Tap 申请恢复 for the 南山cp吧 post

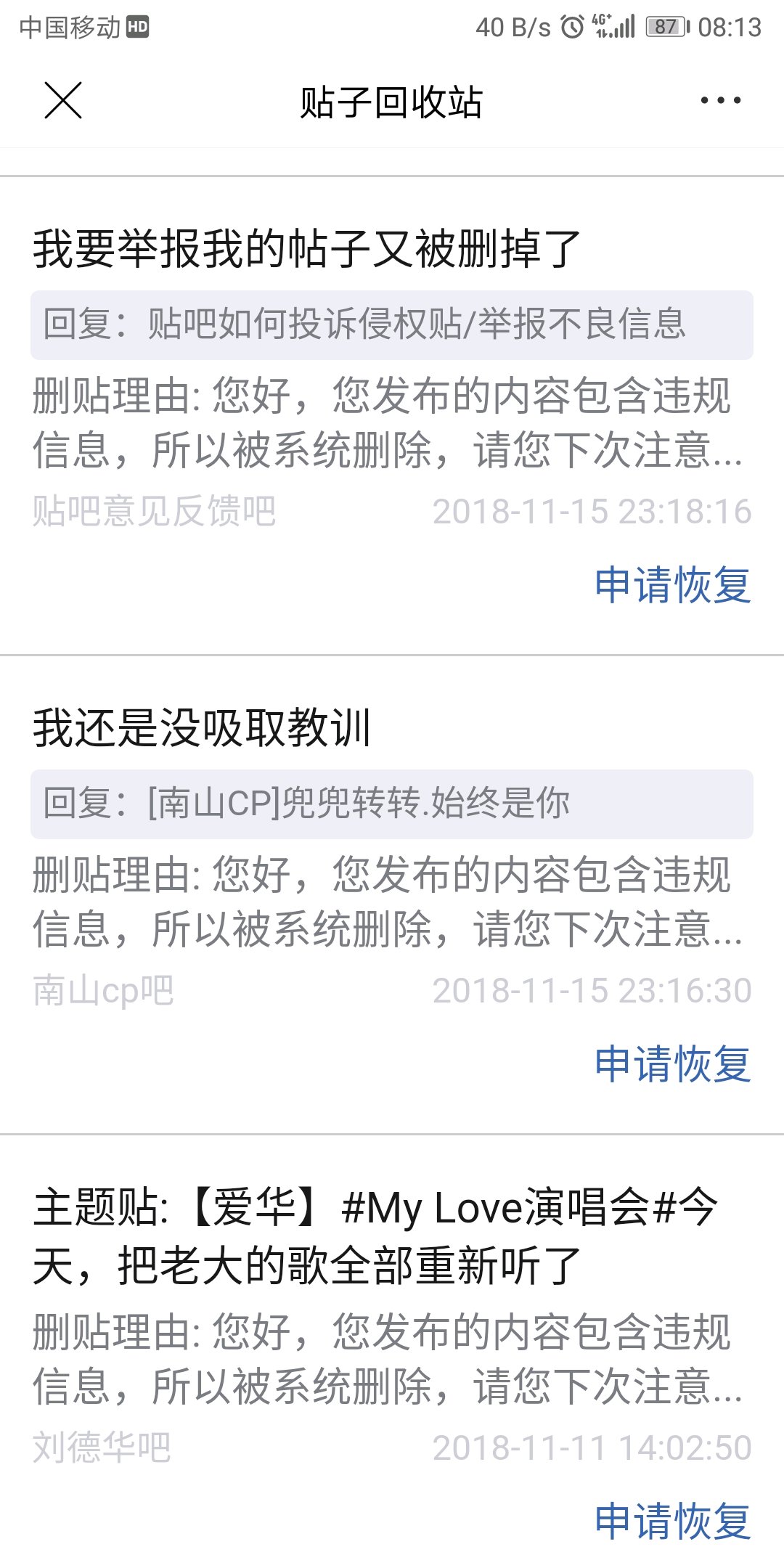(672, 1064)
